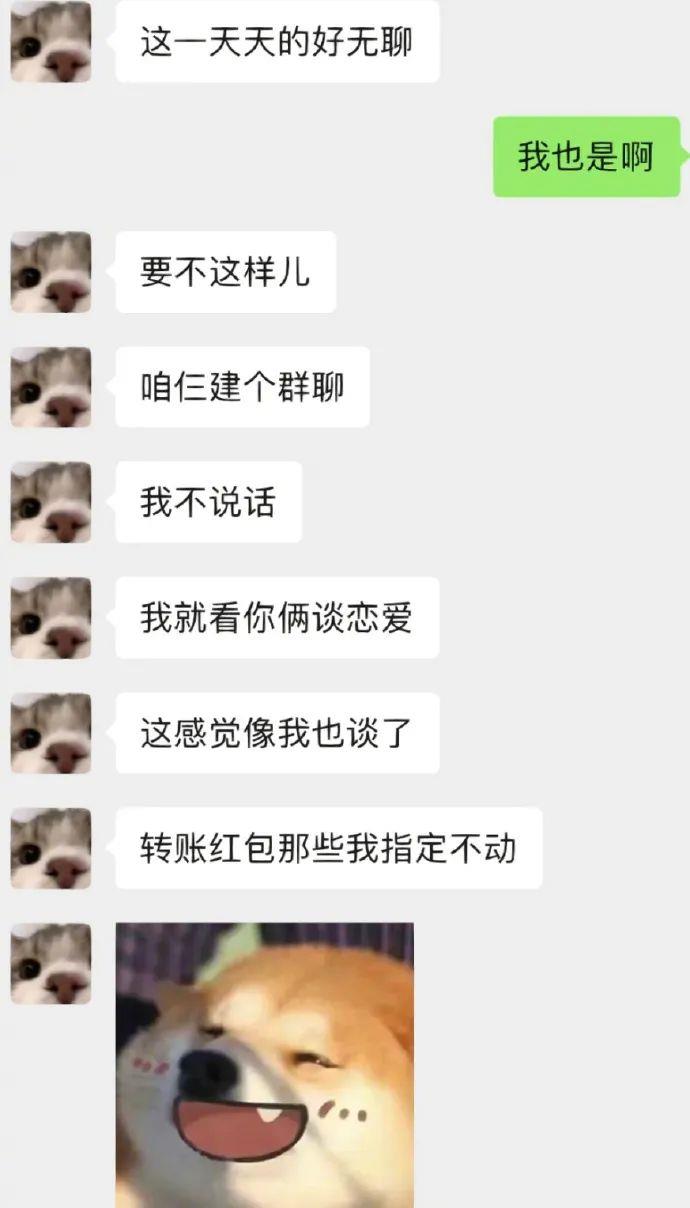This screenshot has width=690, height=1208.
Task: Tap the avatar beside the "转账红包那些我指定不动" message
Action: [51, 848]
